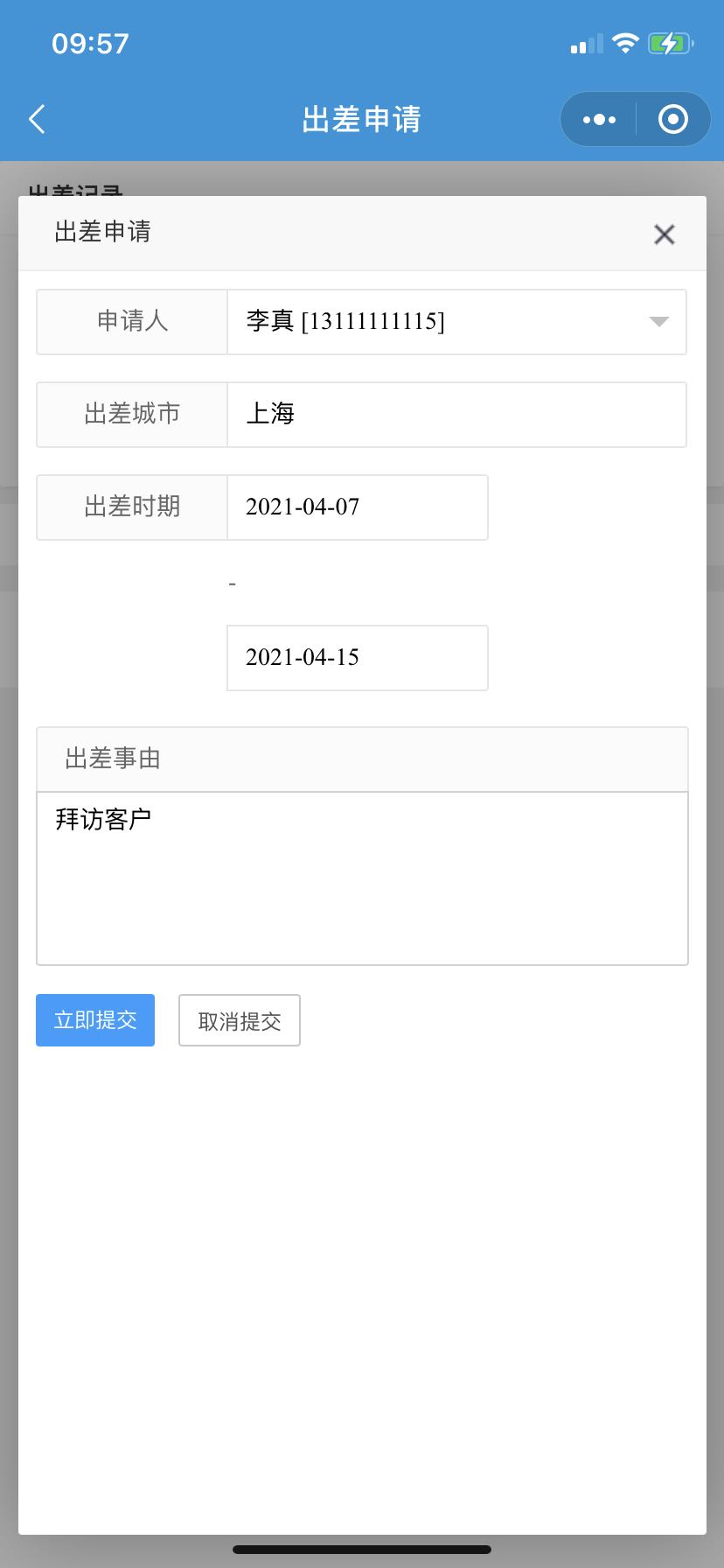
Task: Submit the form with 立即提交
Action: (x=95, y=1020)
